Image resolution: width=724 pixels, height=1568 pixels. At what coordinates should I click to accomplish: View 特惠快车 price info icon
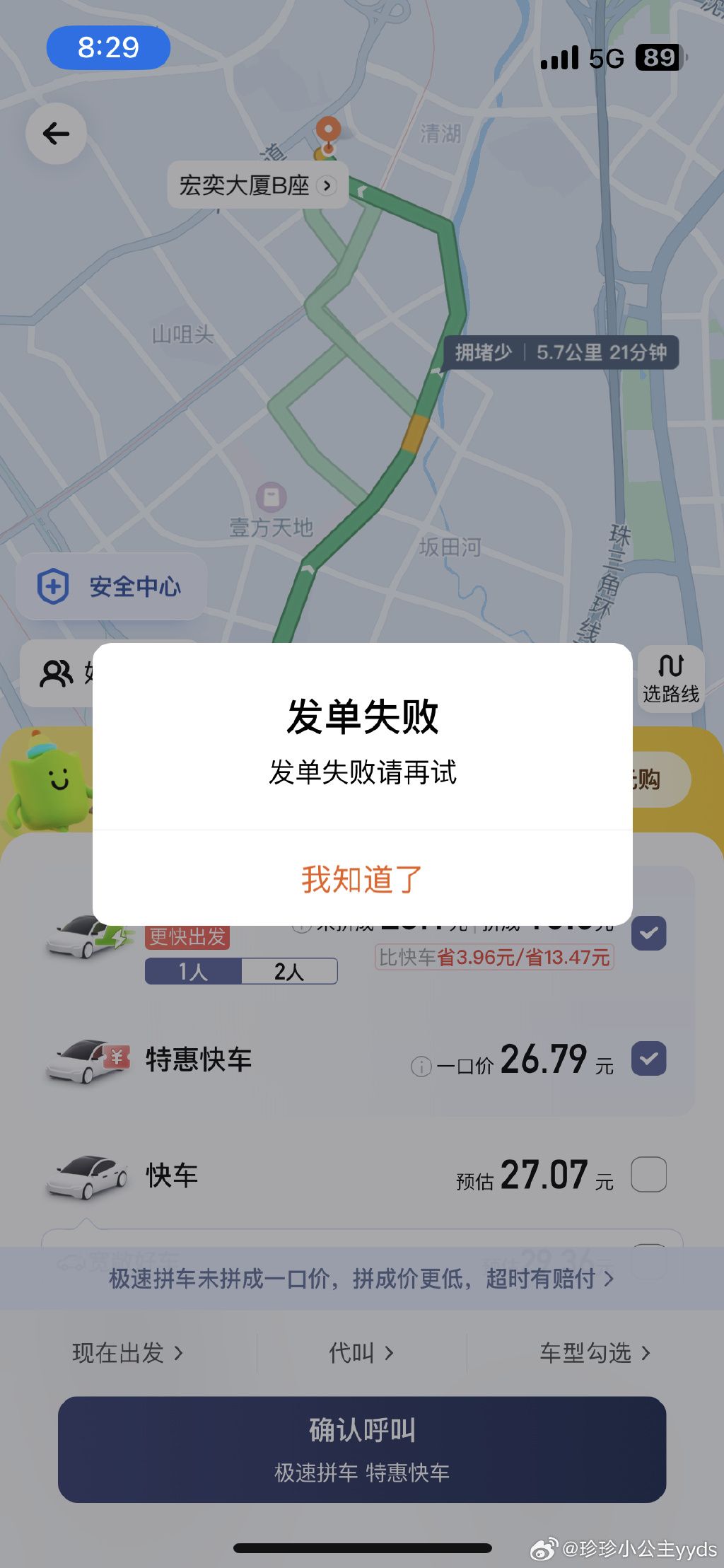(421, 1067)
